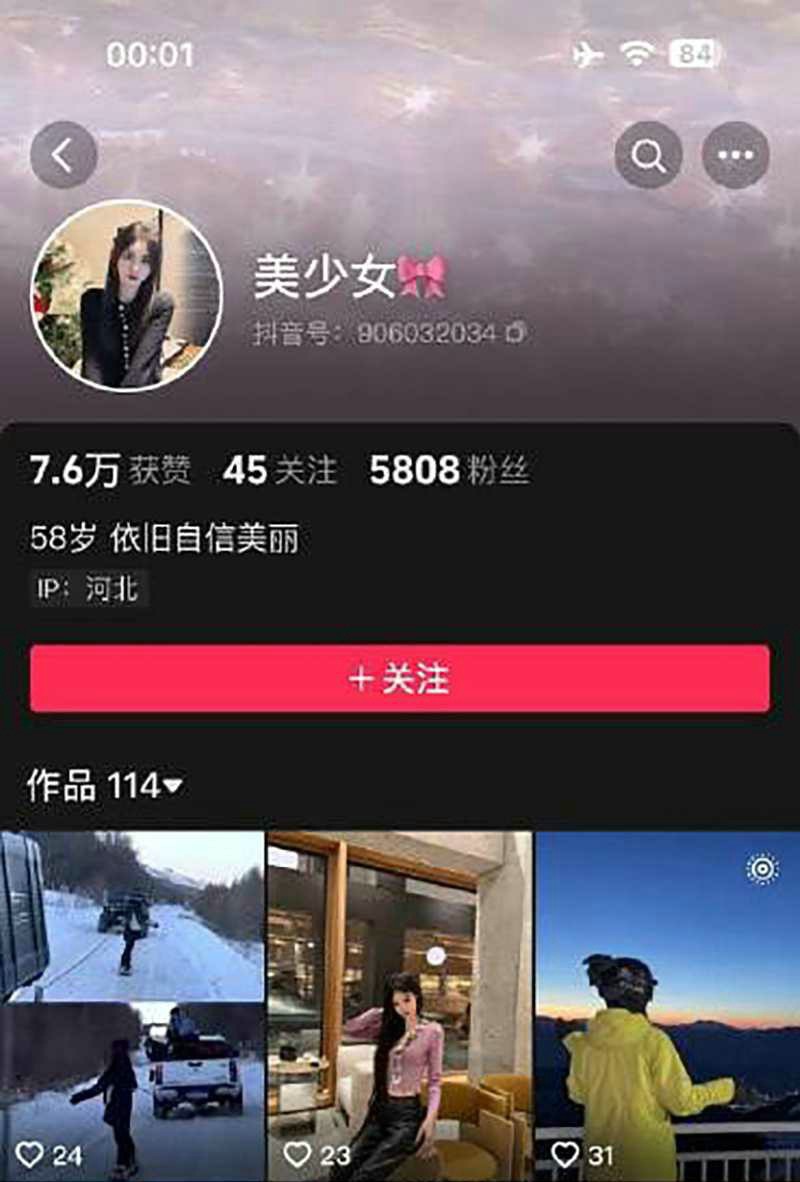Open search on this profile
Image resolution: width=800 pixels, height=1182 pixels.
pos(648,155)
